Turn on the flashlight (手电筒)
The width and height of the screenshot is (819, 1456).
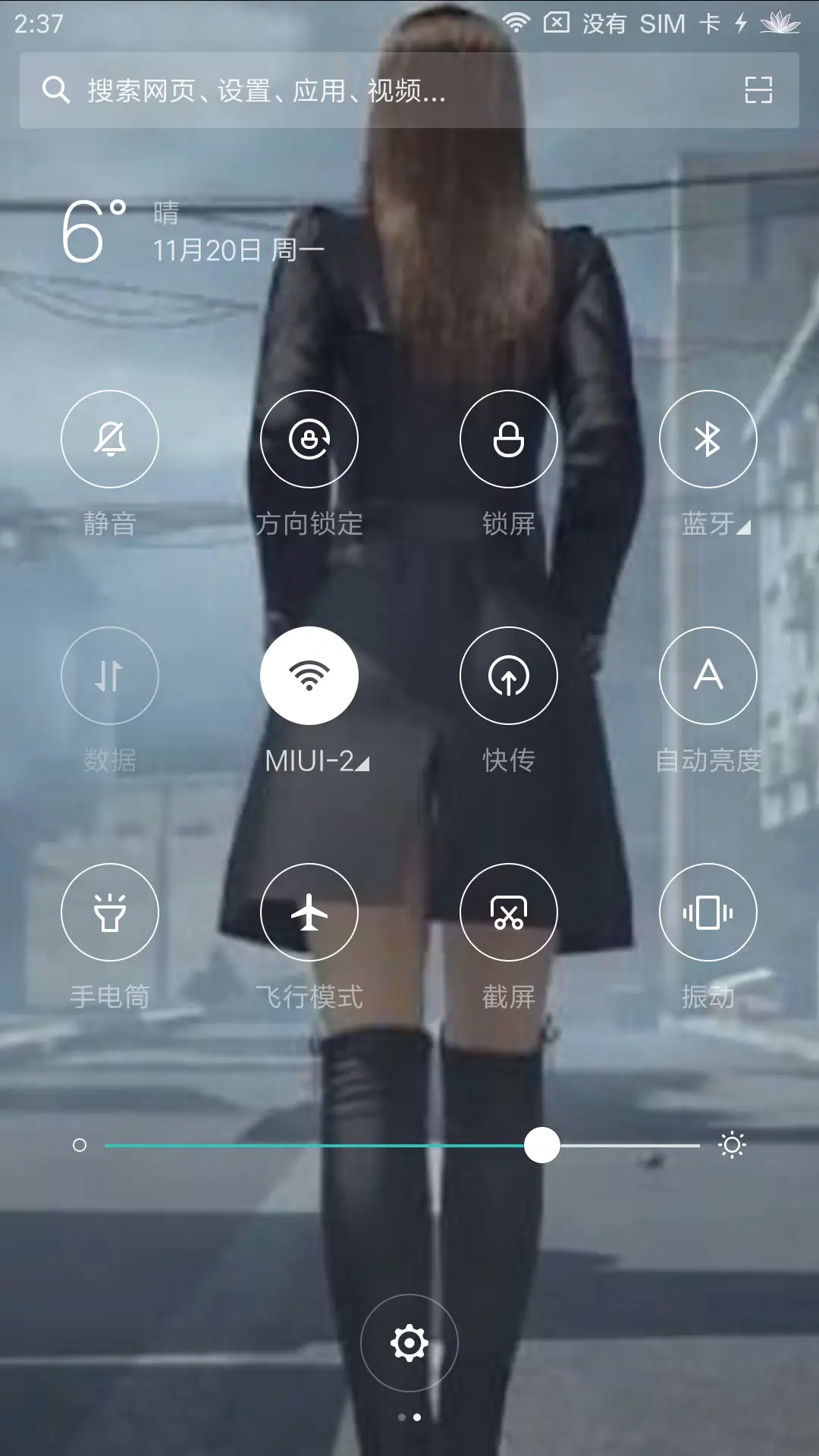coord(110,912)
